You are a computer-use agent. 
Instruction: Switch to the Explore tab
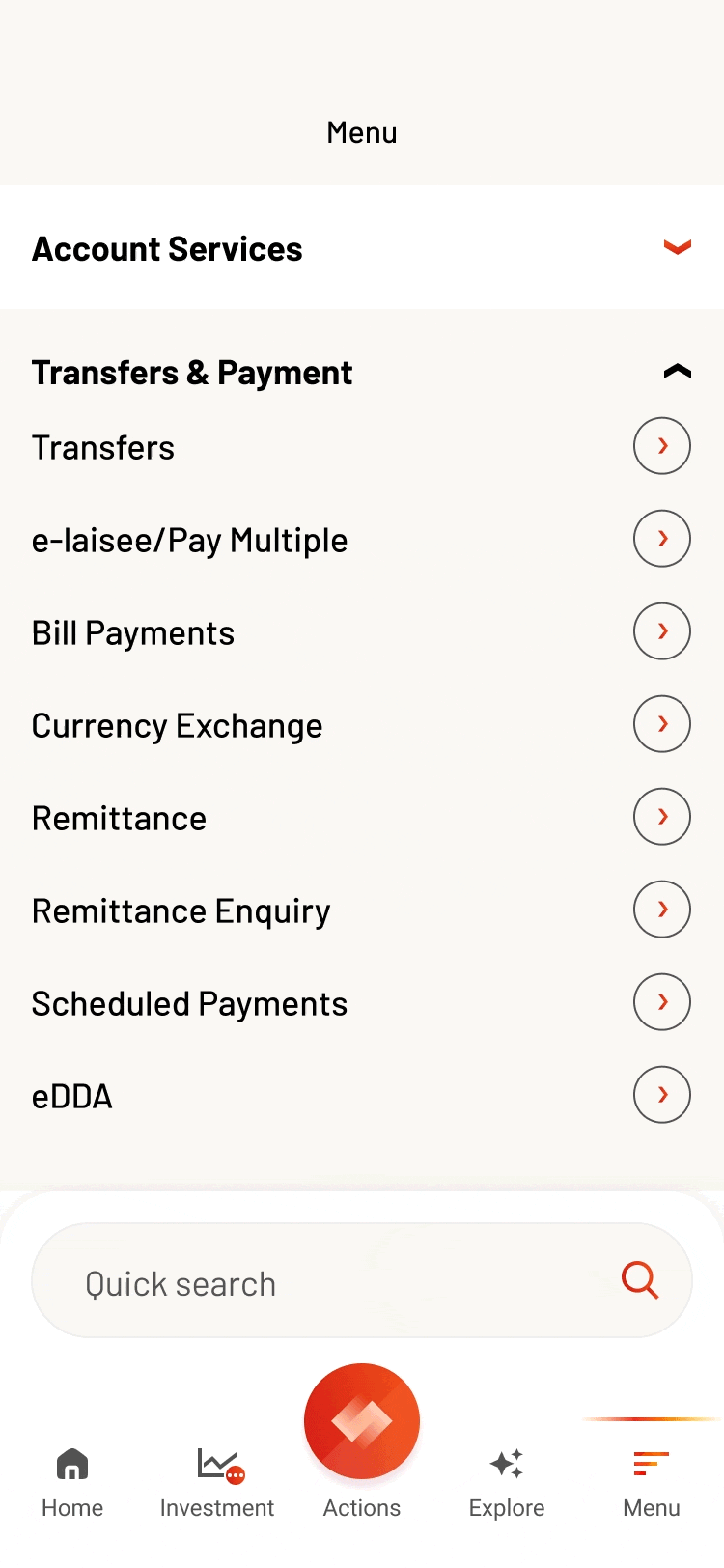click(x=507, y=1484)
